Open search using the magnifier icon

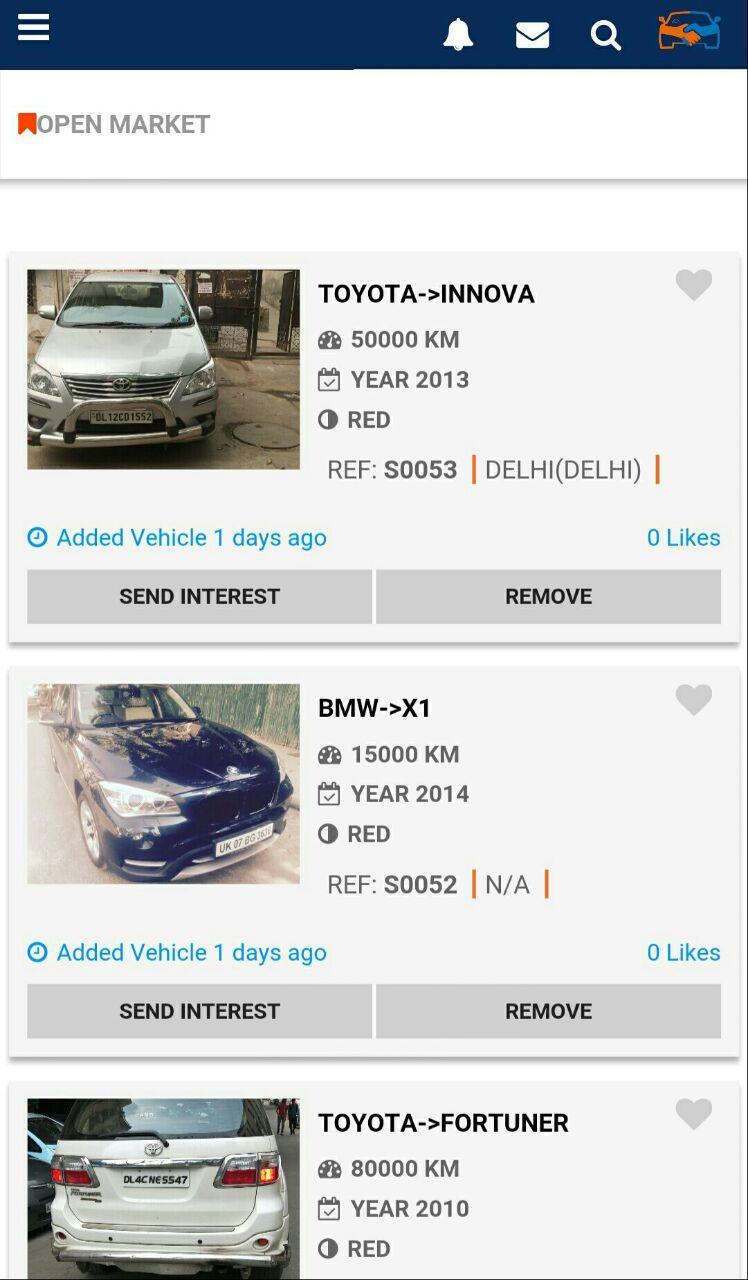click(x=606, y=35)
